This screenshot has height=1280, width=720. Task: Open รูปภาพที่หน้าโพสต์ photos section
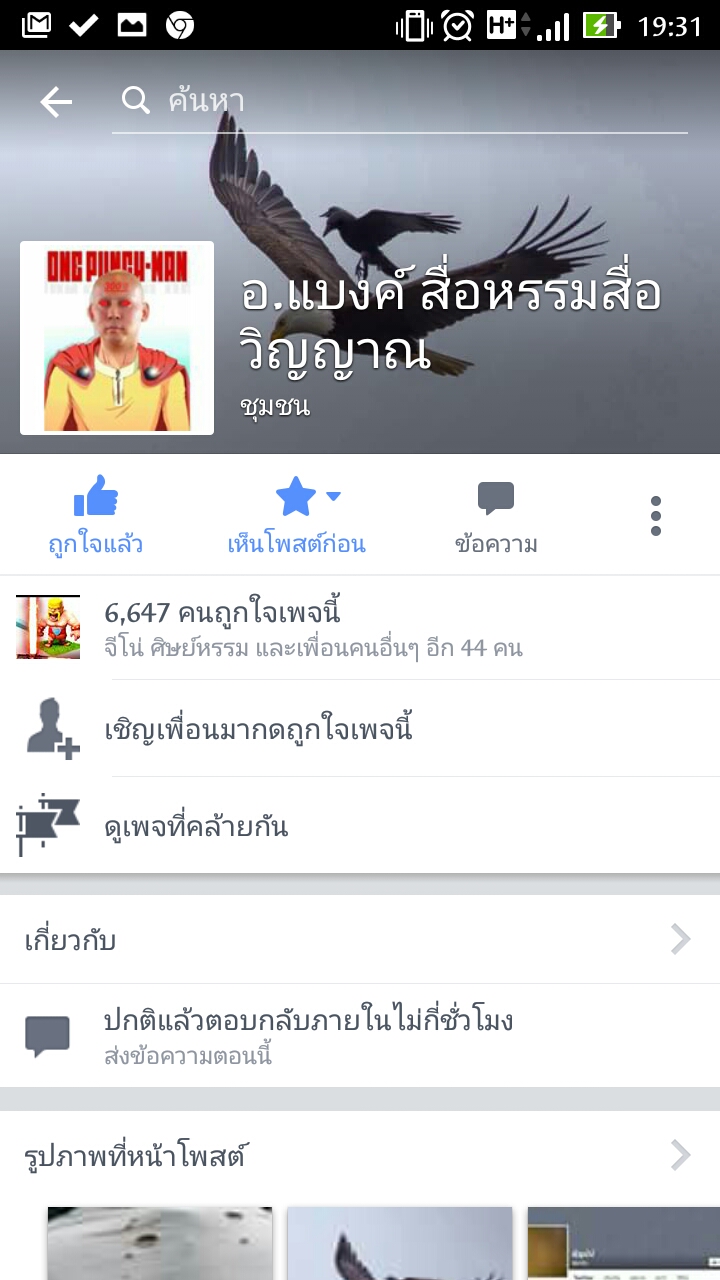(360, 1156)
